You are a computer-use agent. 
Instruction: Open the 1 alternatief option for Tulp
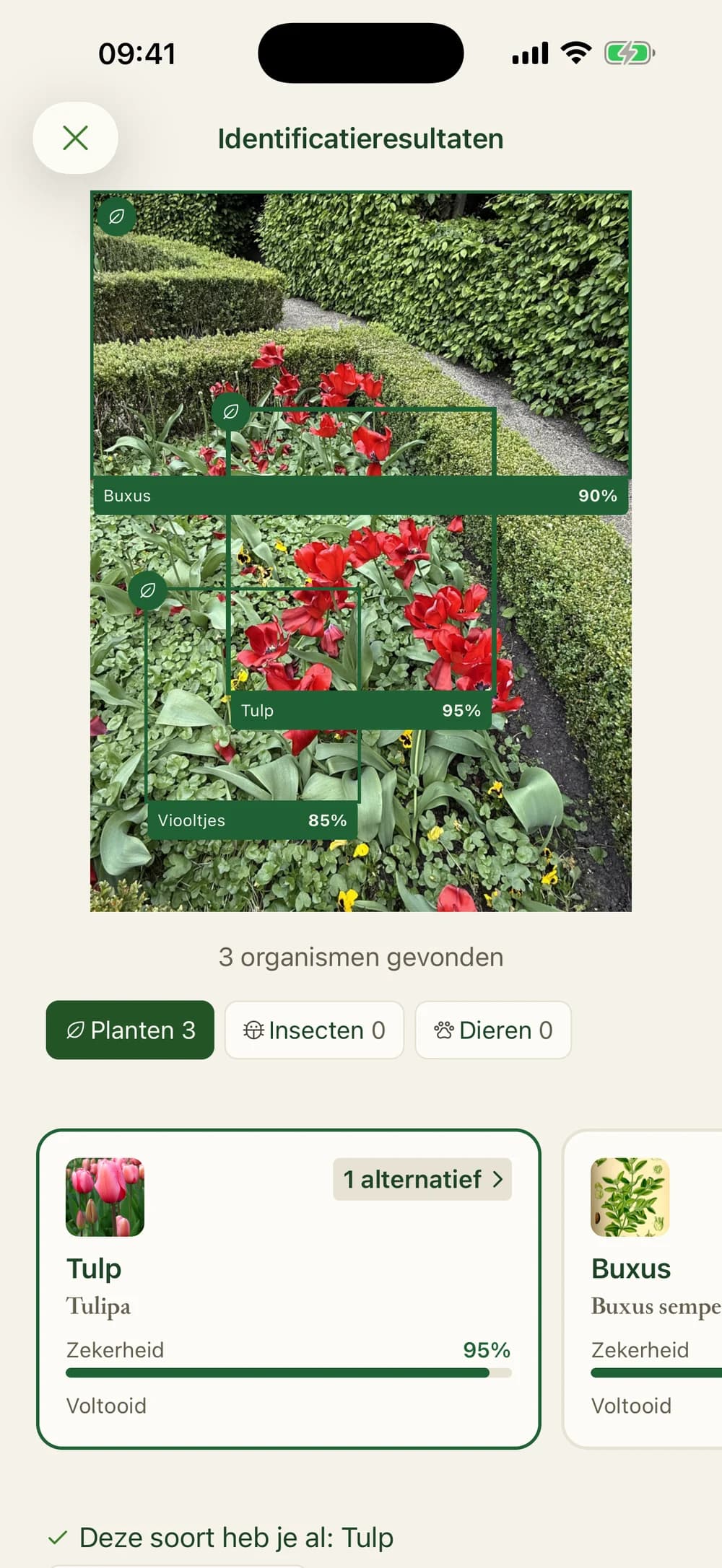click(422, 1179)
